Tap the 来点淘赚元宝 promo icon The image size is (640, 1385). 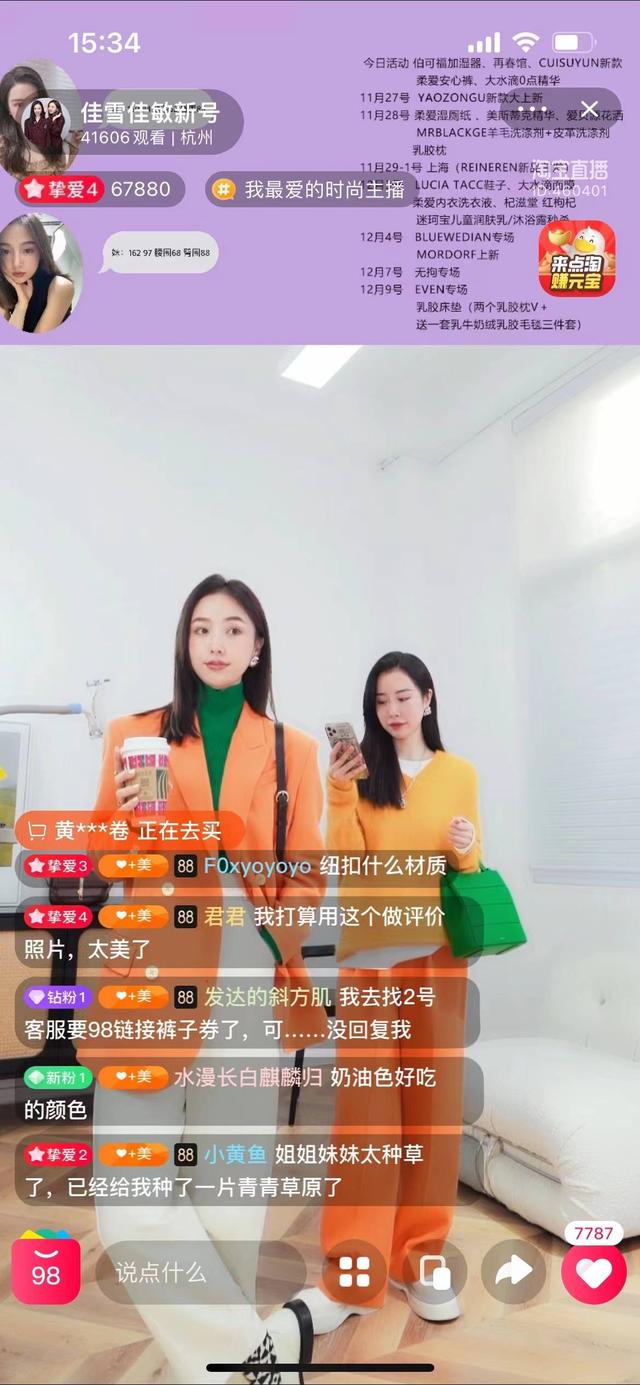click(x=577, y=259)
